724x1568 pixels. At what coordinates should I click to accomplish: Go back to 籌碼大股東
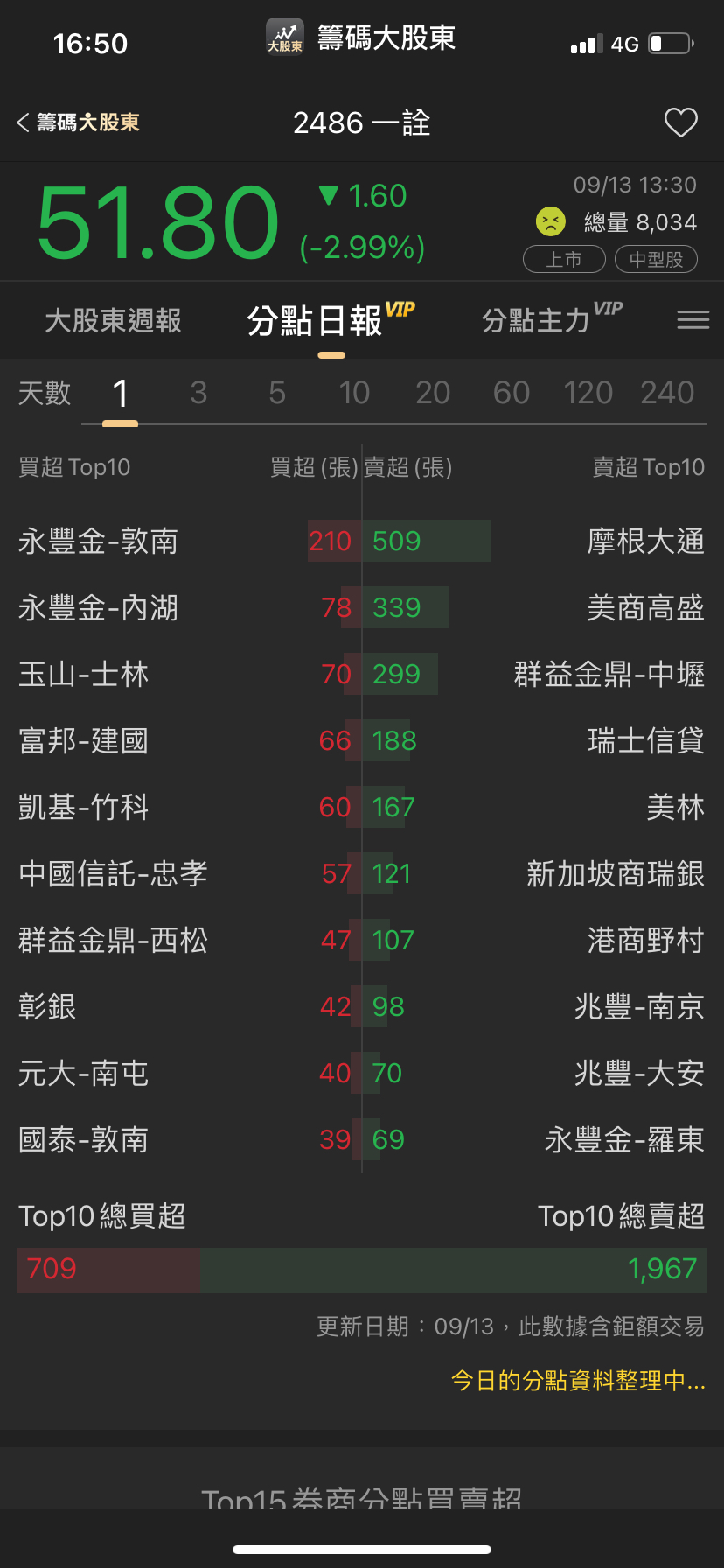click(79, 122)
